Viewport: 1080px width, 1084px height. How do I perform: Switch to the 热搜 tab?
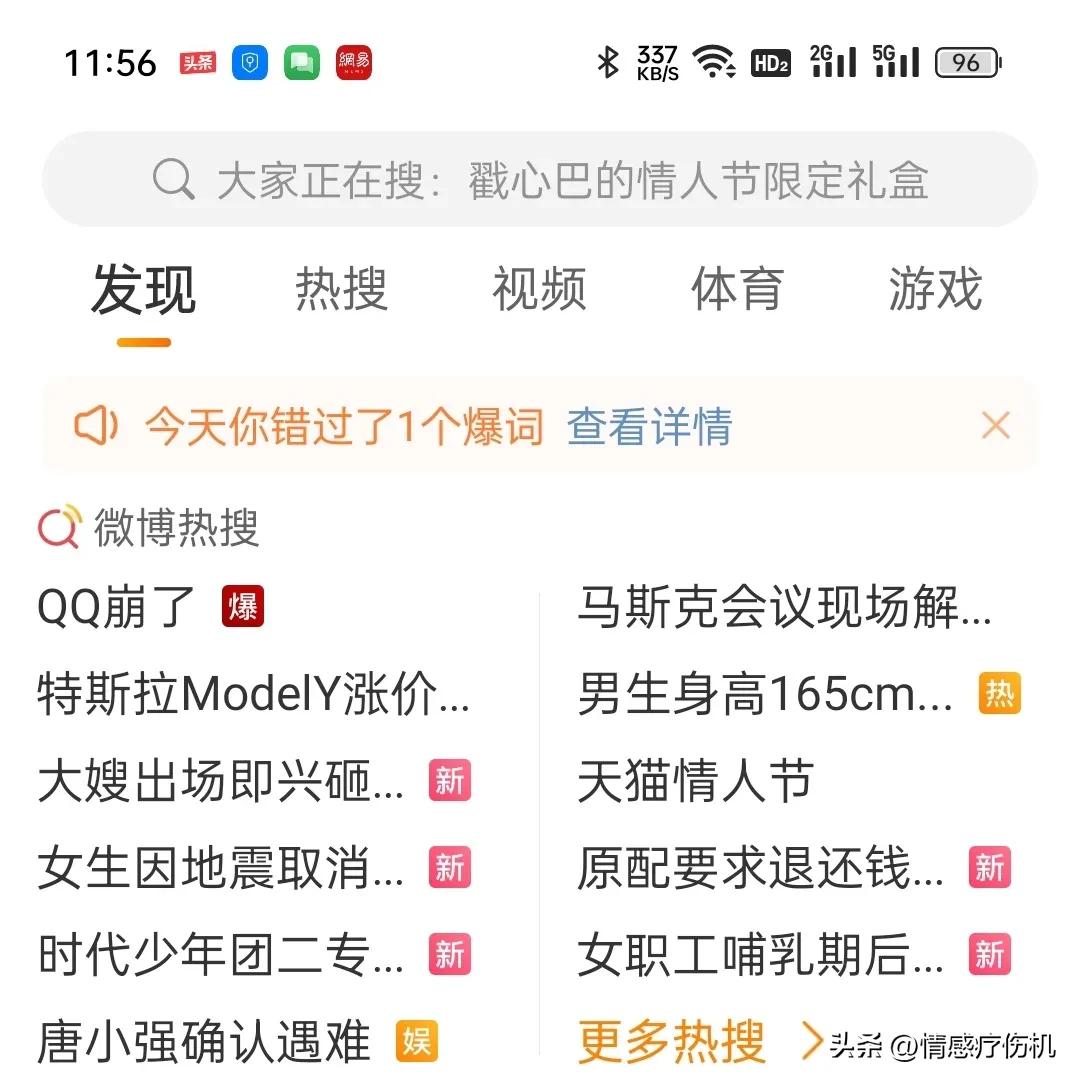(x=340, y=290)
